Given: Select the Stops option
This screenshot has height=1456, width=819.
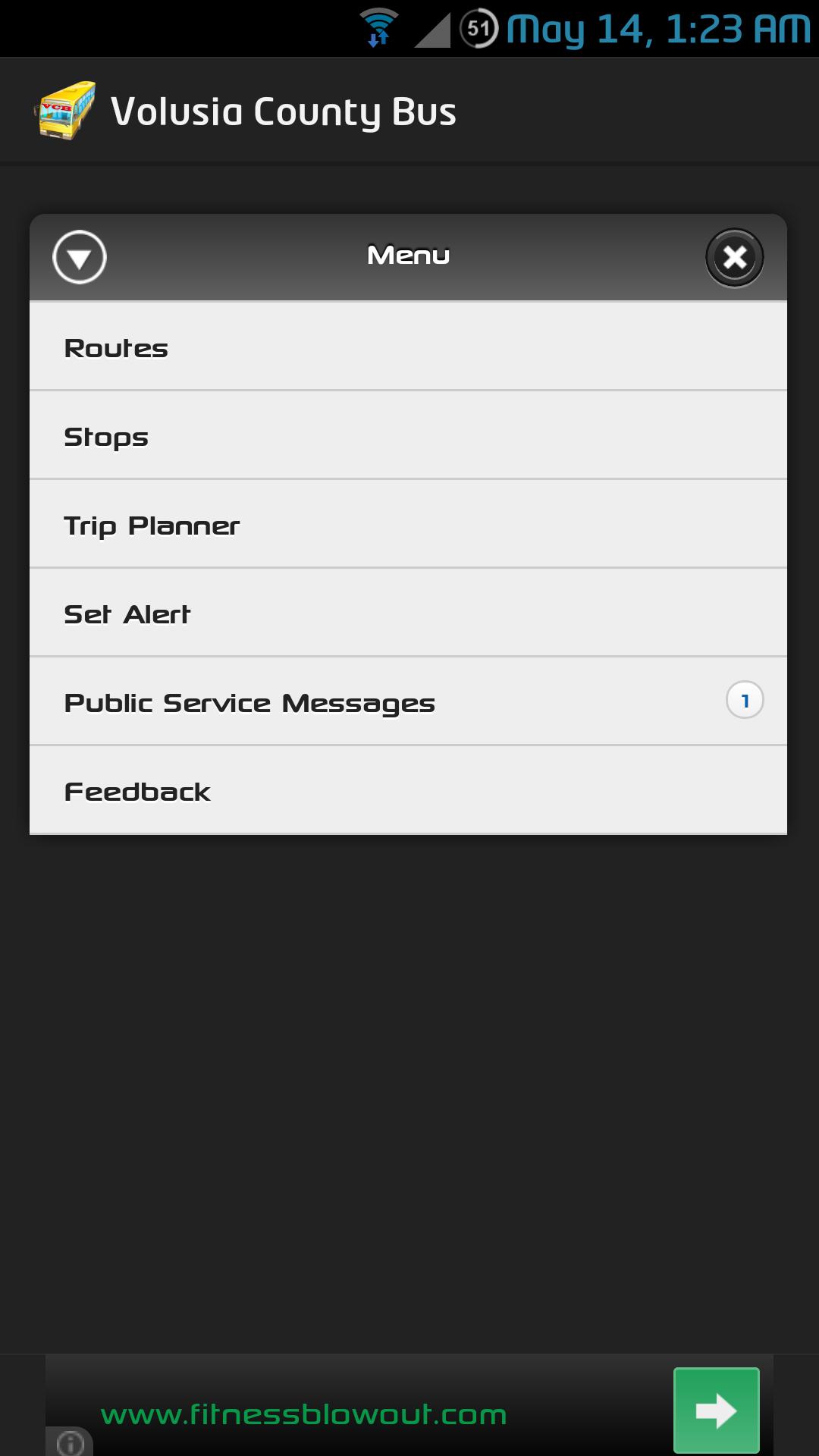Looking at the screenshot, I should point(408,436).
